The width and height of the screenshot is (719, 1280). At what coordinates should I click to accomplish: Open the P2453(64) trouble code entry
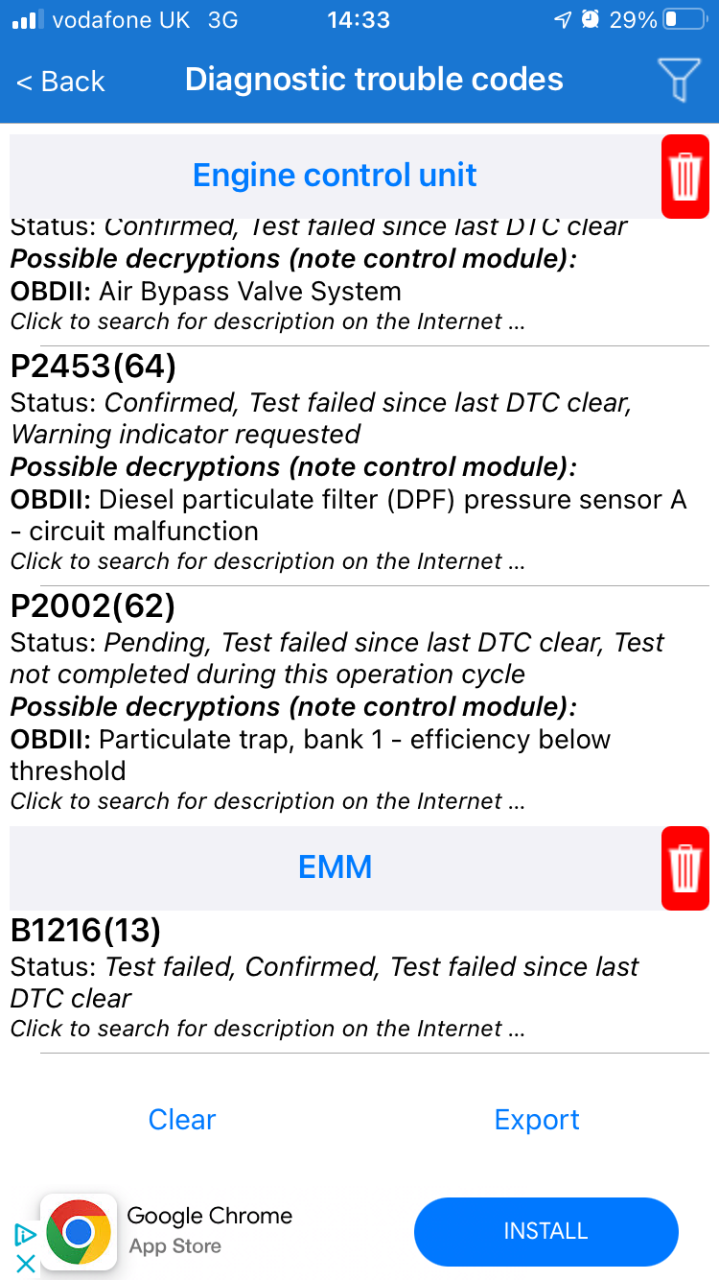pos(360,465)
